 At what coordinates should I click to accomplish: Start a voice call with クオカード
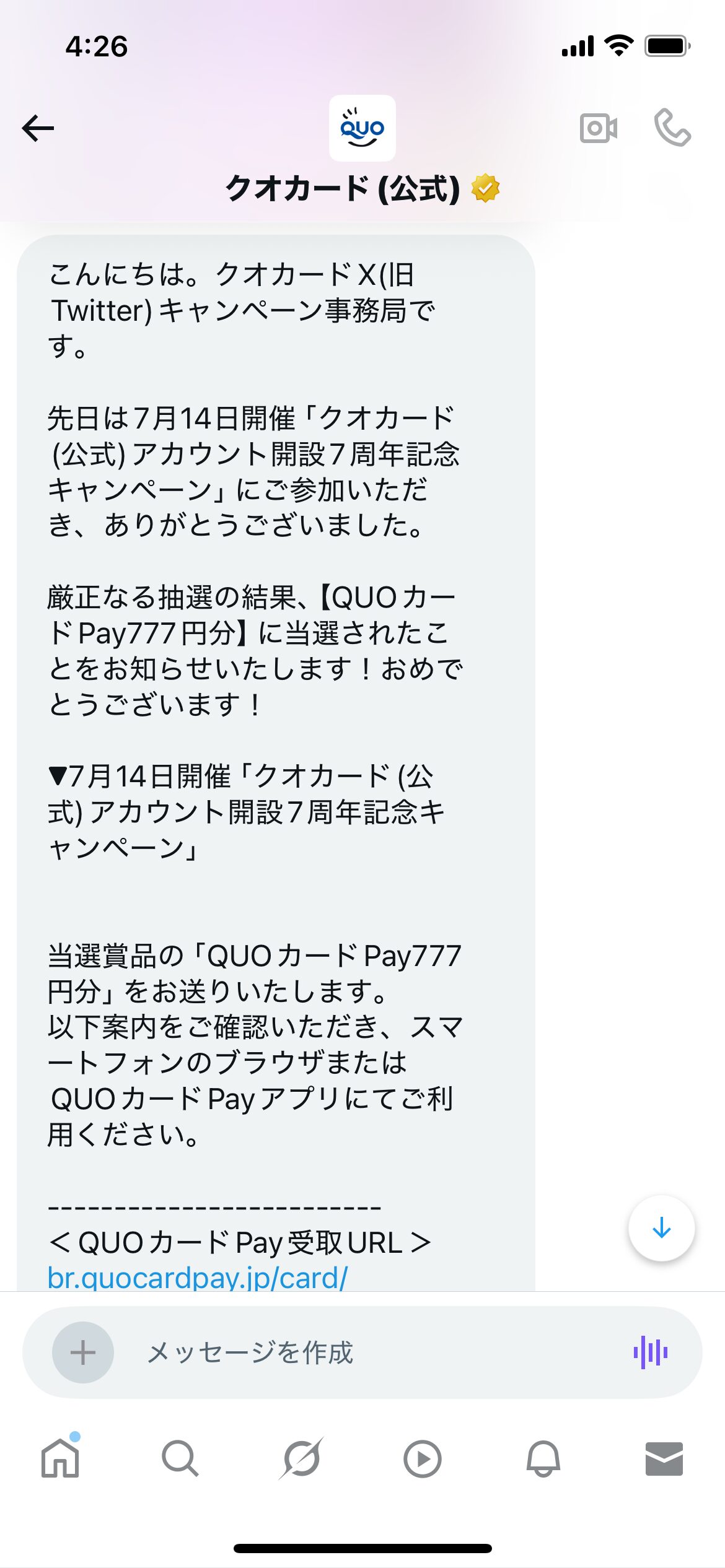pos(672,128)
